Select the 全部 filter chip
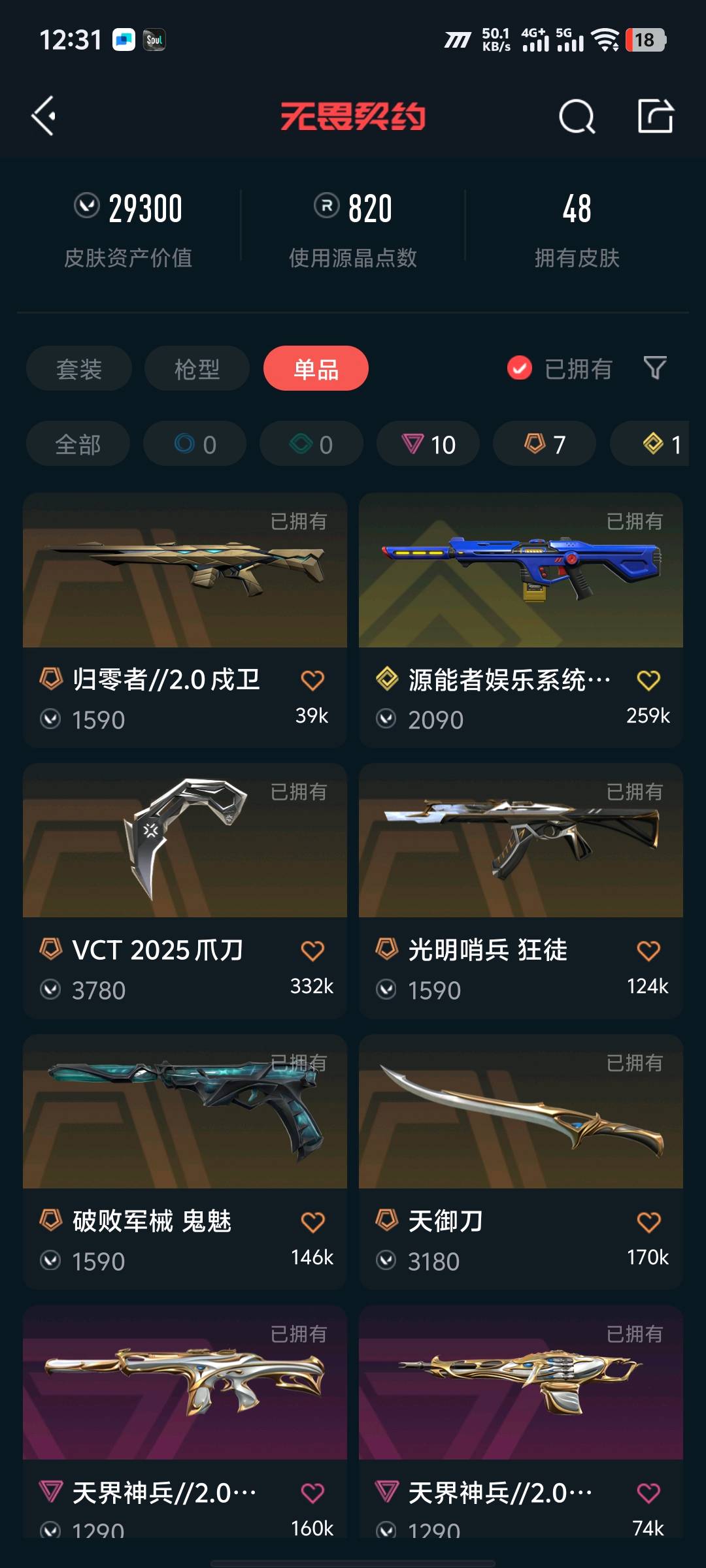The image size is (706, 1568). [x=78, y=444]
